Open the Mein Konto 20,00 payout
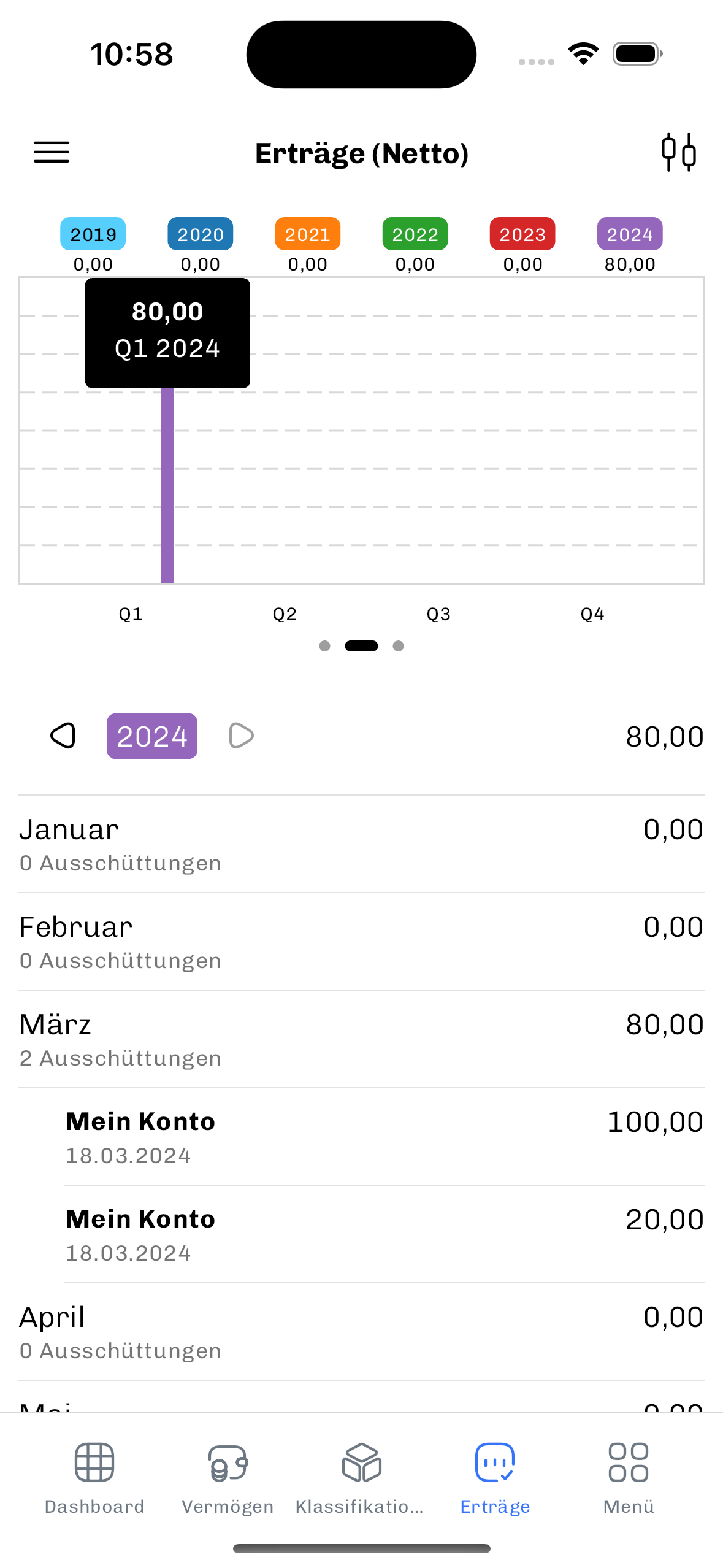The width and height of the screenshot is (723, 1568). click(384, 1234)
